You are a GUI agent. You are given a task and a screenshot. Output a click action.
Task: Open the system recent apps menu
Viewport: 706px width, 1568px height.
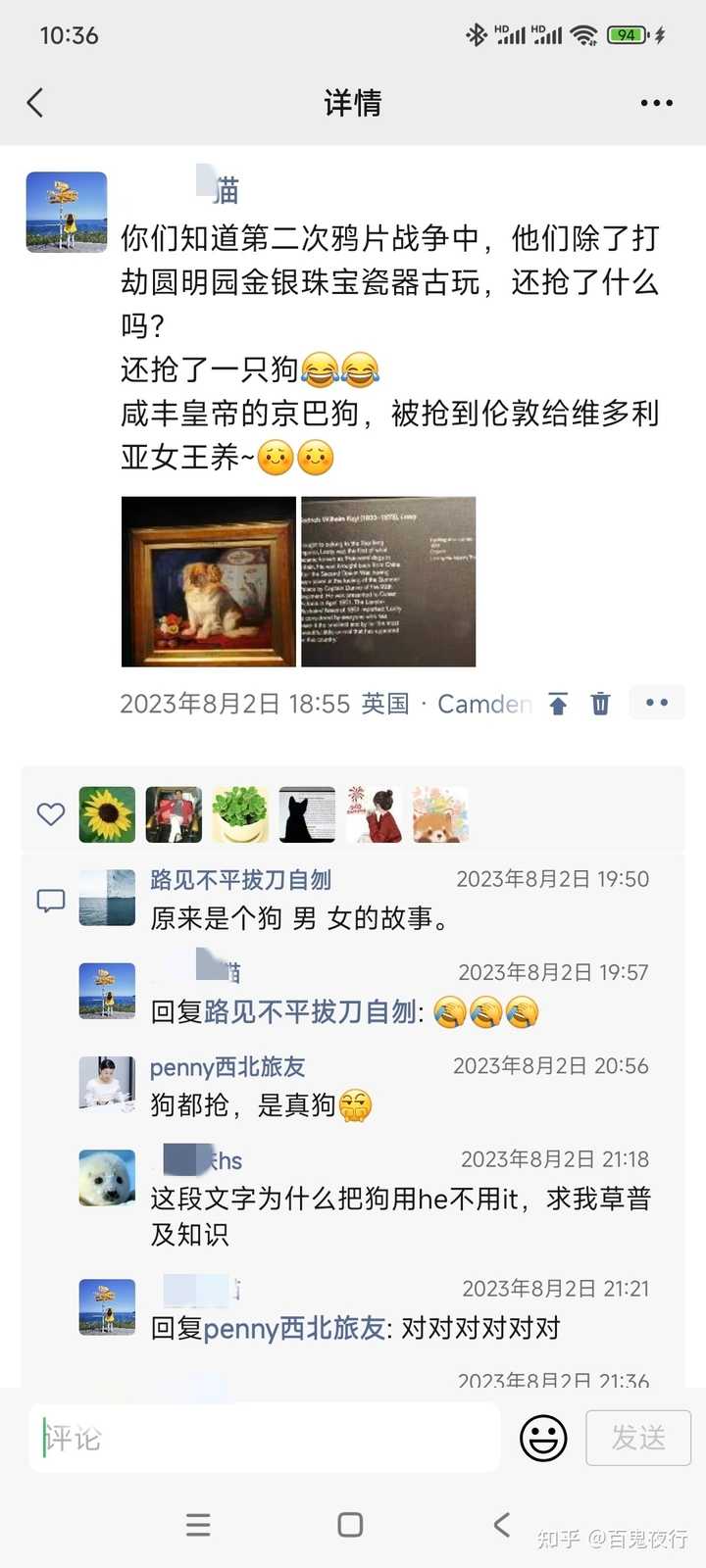point(198,1524)
